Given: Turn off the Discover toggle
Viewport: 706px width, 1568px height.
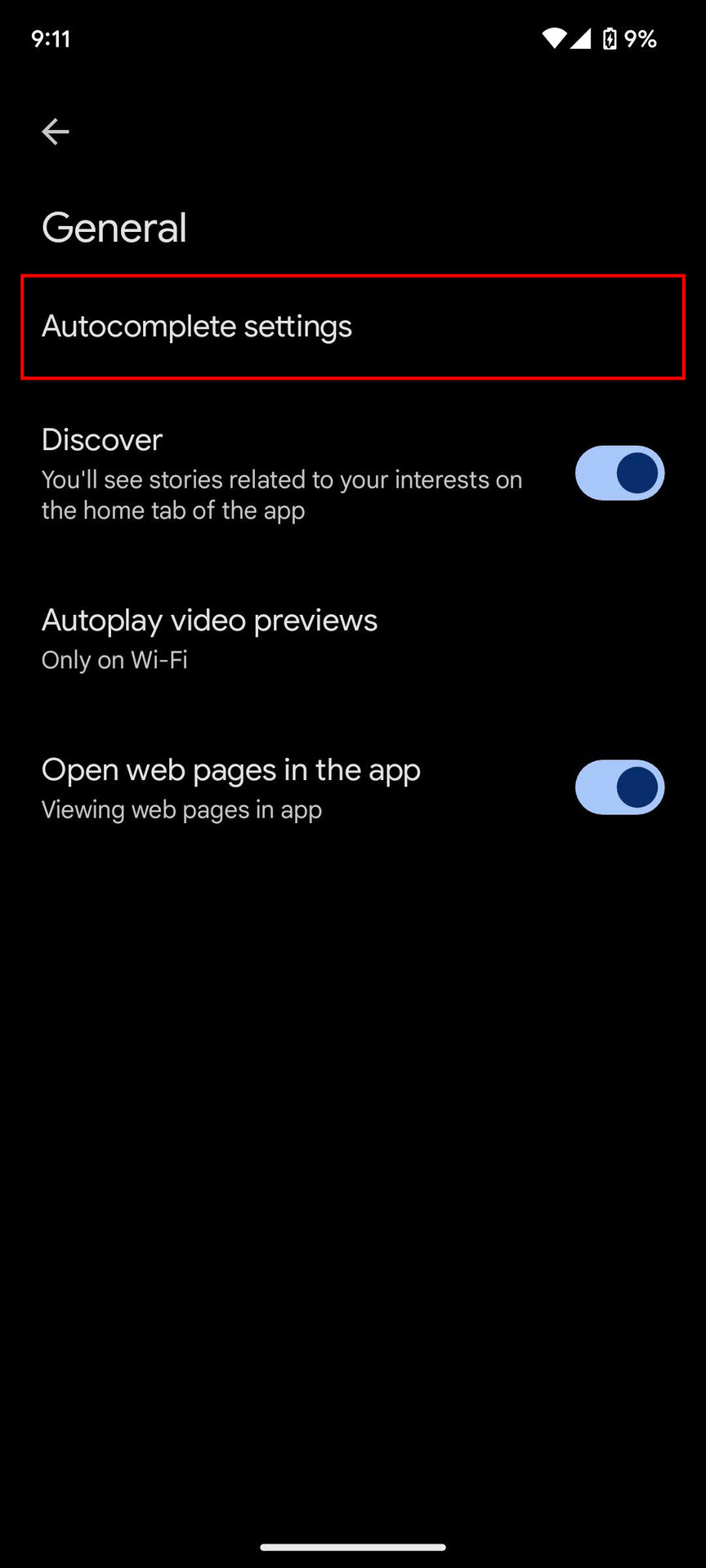Looking at the screenshot, I should tap(619, 473).
